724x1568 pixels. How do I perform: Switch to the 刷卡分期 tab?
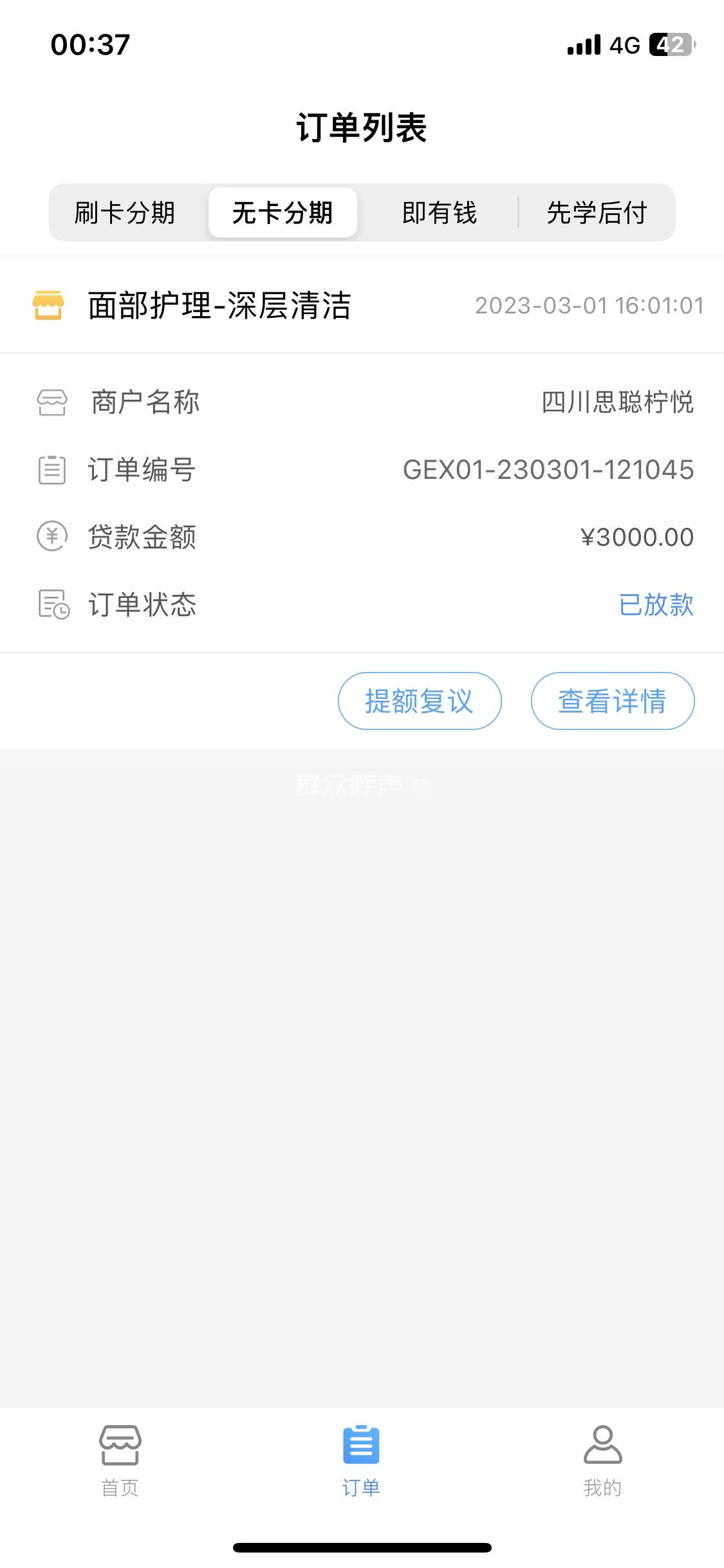tap(125, 212)
